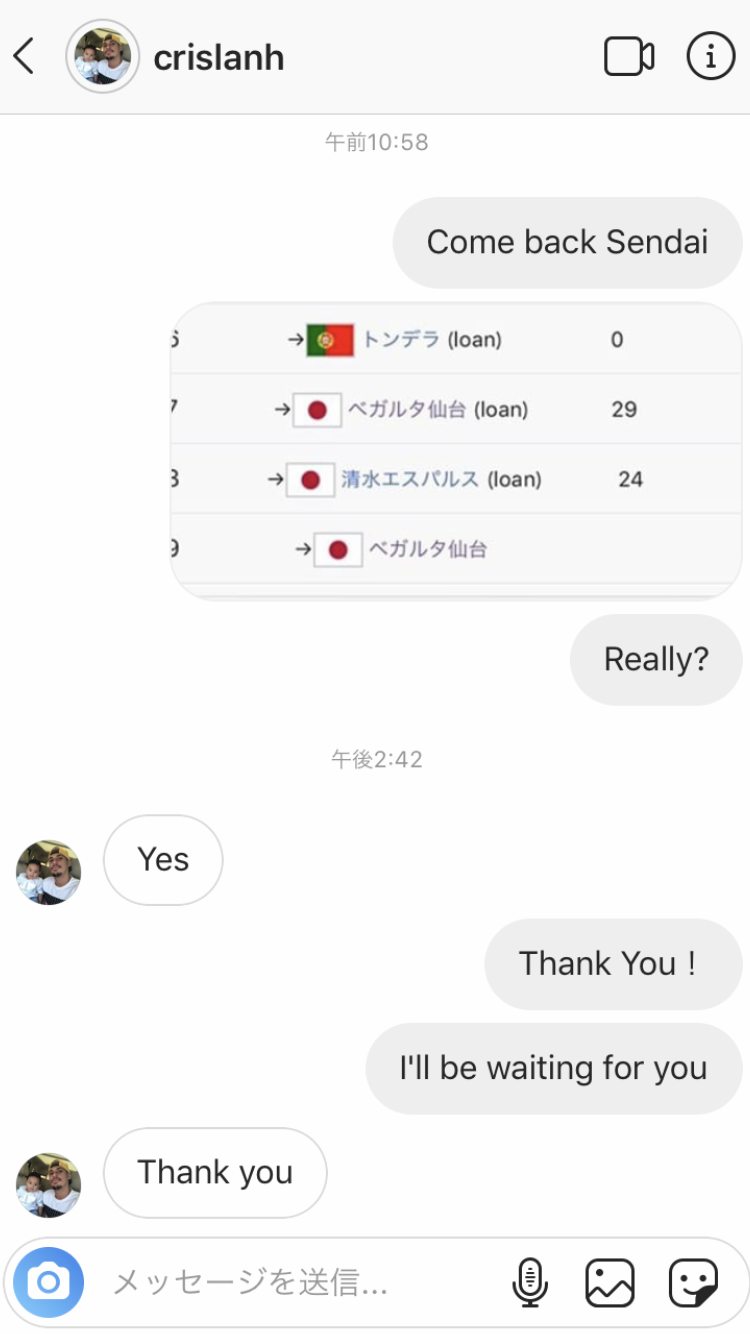The image size is (750, 1334).
Task: Tap crislanh's avatar beside "Yes"
Action: pos(48,872)
